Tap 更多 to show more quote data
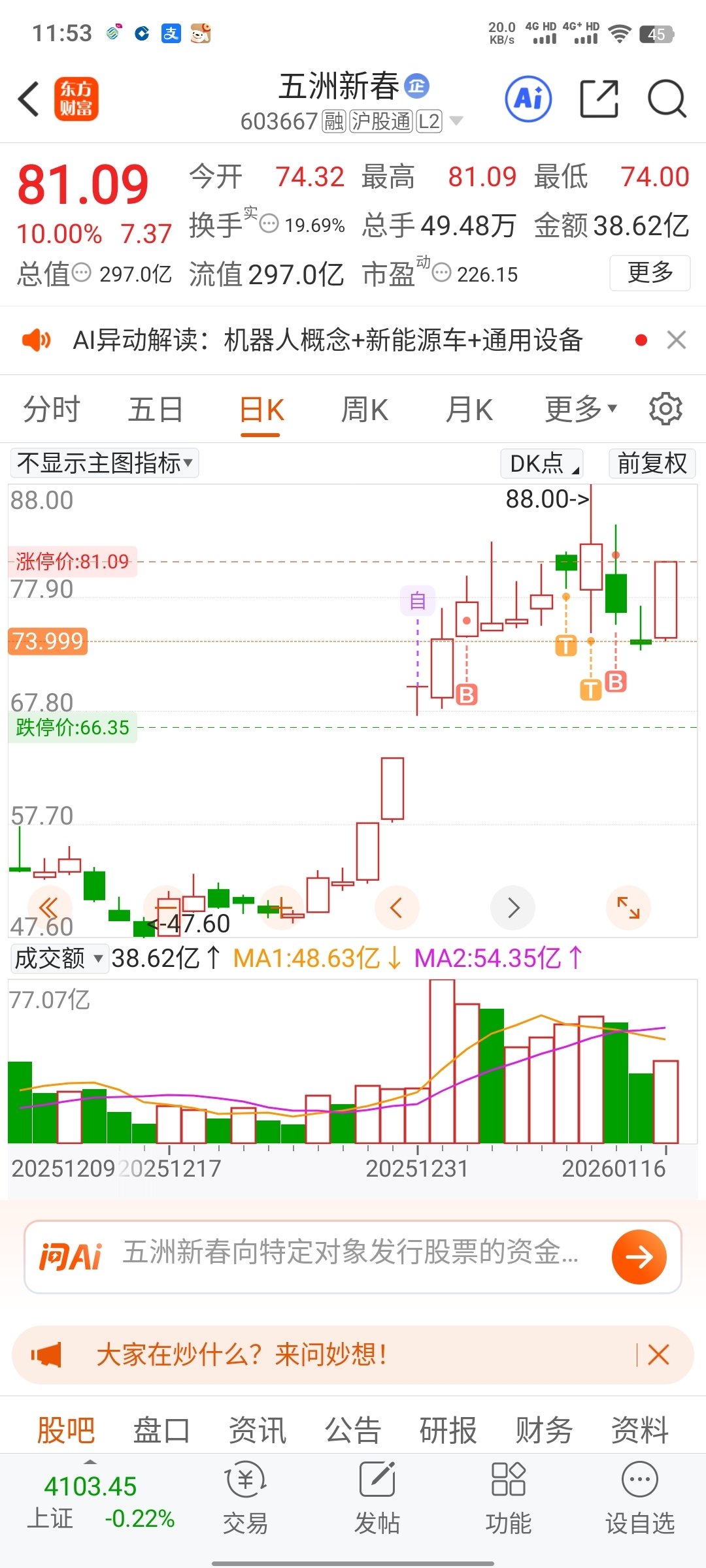Image resolution: width=706 pixels, height=1568 pixels. point(649,272)
